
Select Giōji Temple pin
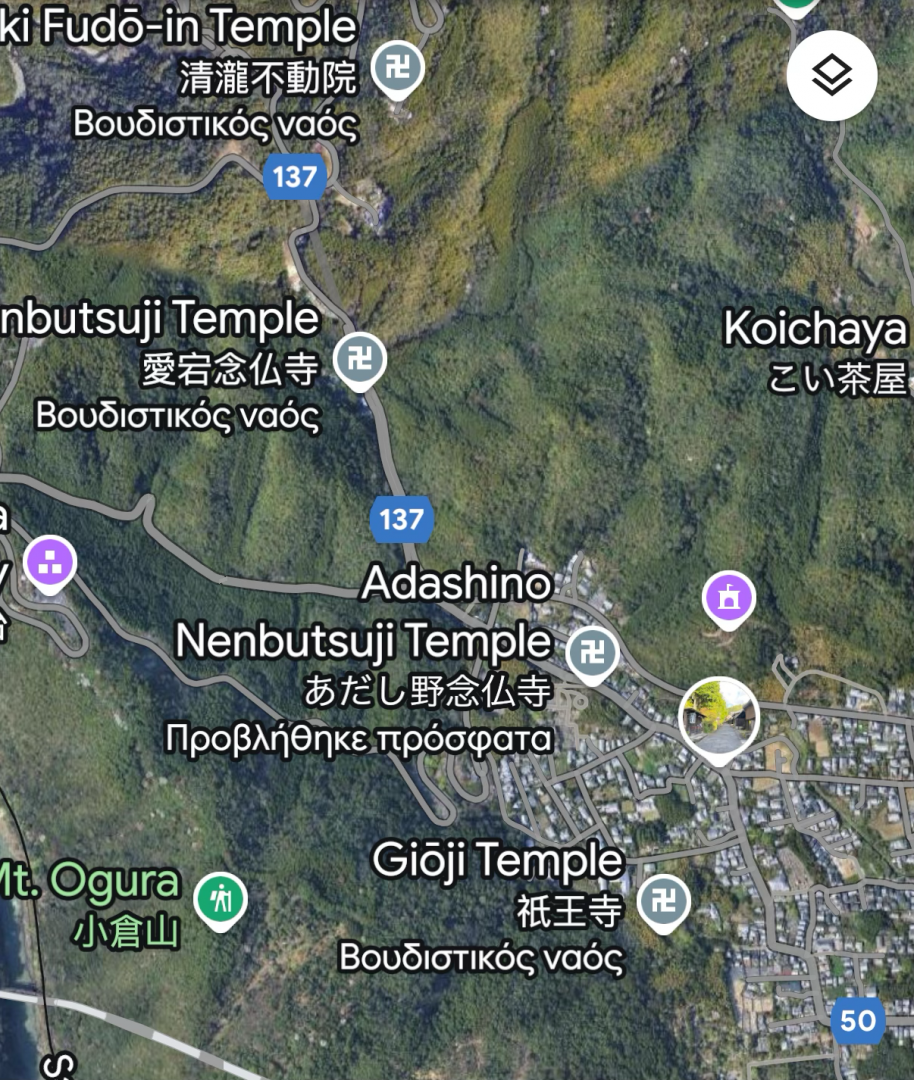(663, 902)
